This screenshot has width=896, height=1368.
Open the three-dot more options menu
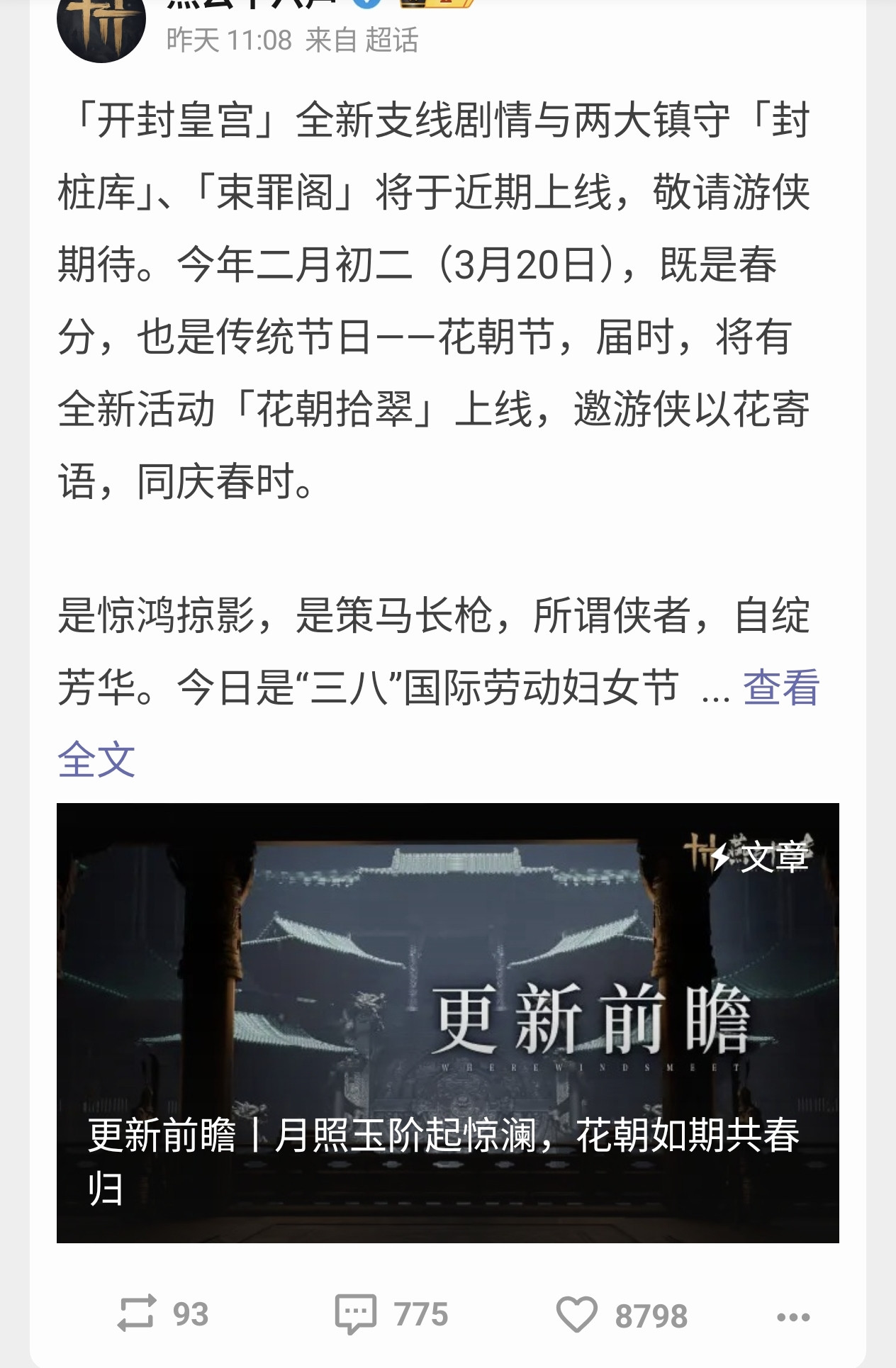coord(793,1316)
